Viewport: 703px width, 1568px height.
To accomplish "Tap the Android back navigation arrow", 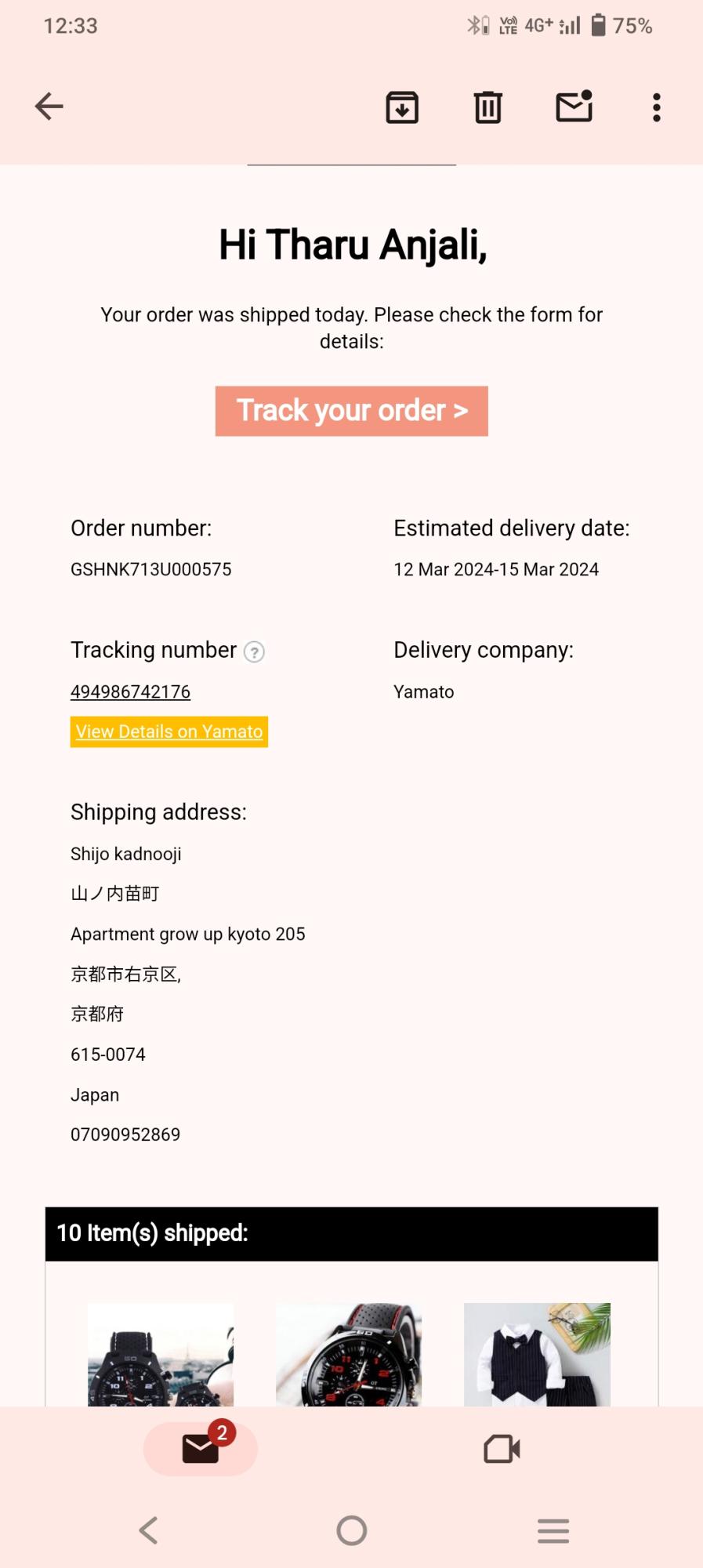I will click(148, 1530).
